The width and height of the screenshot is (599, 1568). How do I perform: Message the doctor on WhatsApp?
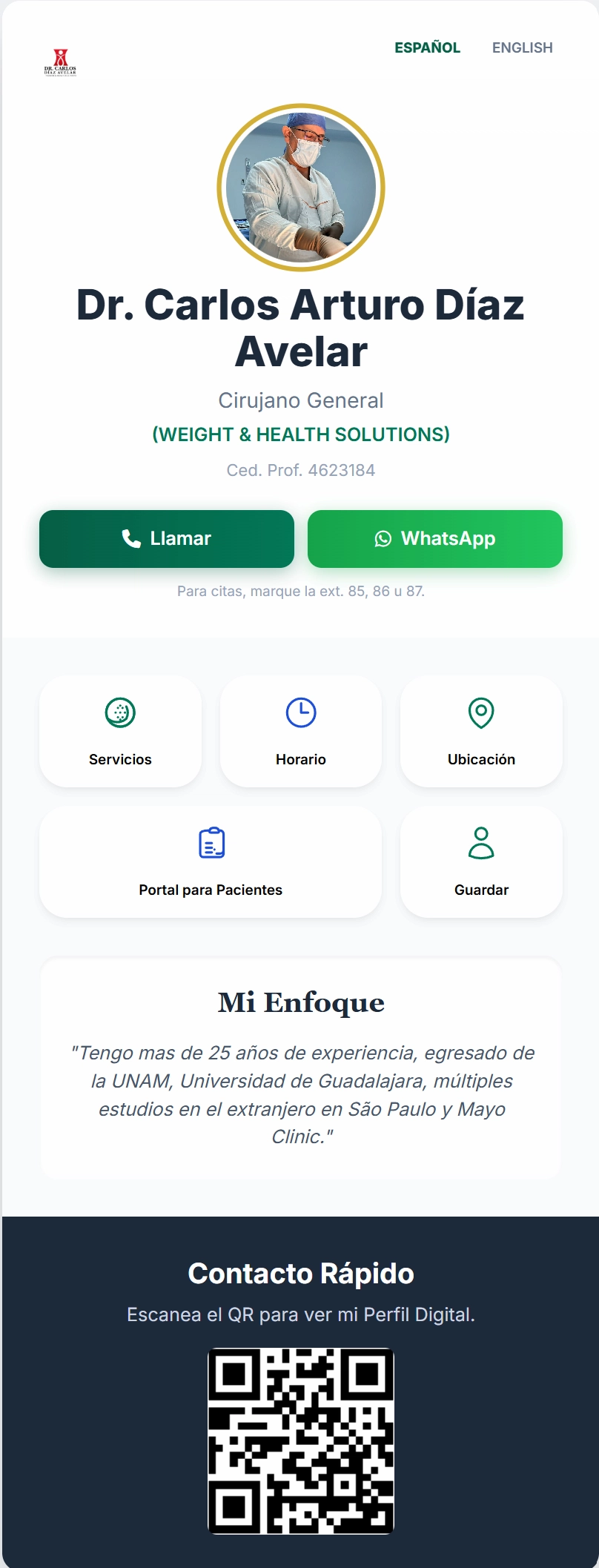point(435,539)
